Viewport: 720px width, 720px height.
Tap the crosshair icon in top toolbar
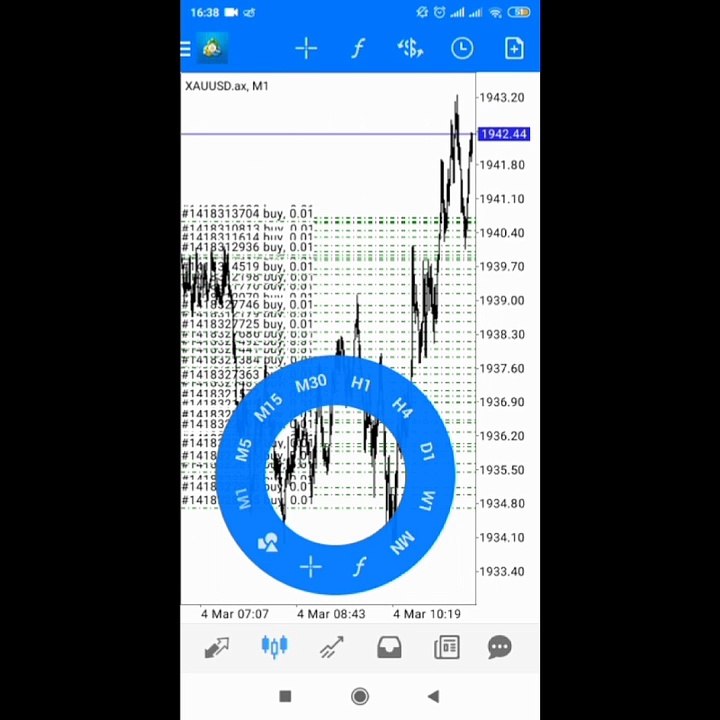306,49
